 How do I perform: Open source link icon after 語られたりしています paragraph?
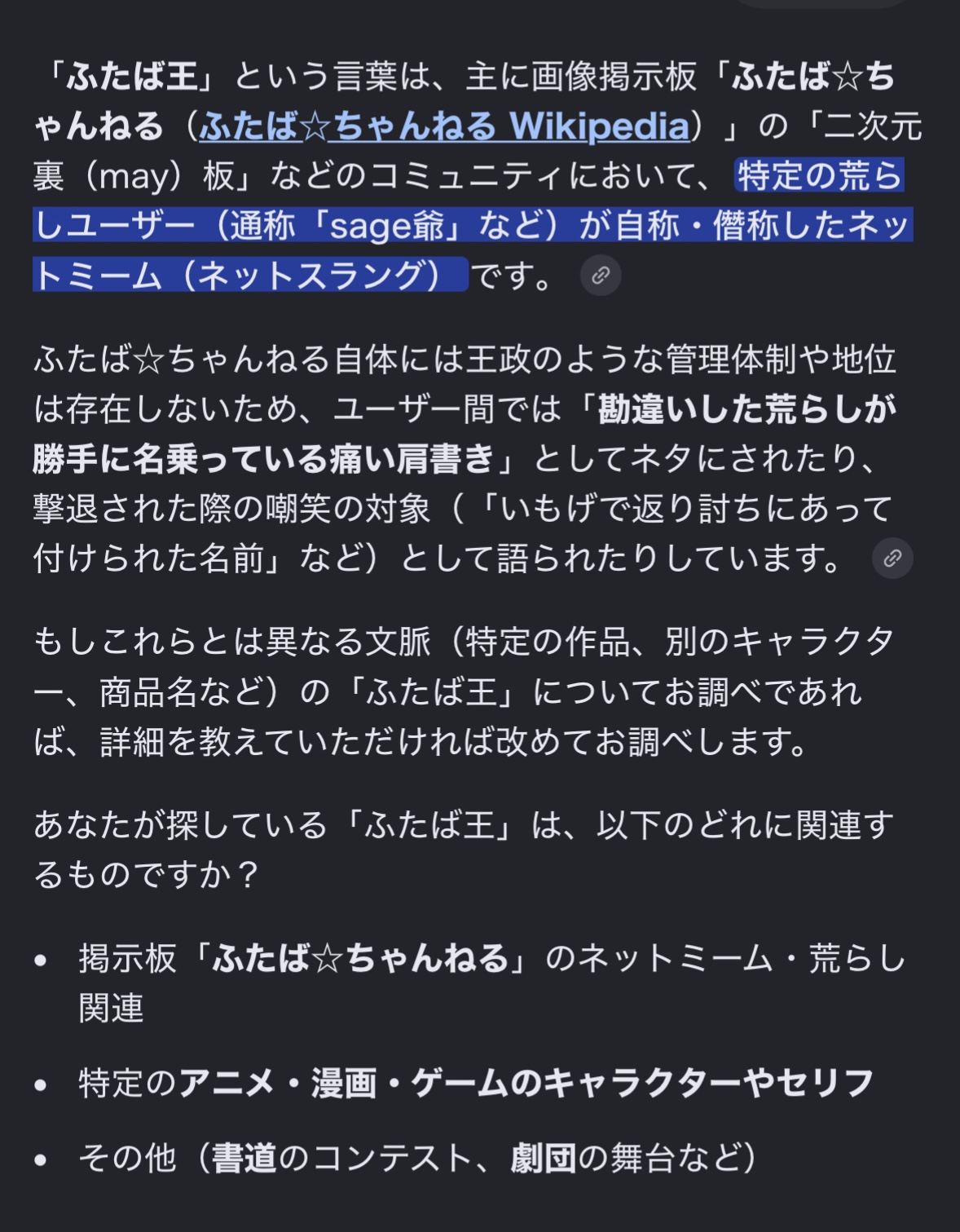pos(892,559)
